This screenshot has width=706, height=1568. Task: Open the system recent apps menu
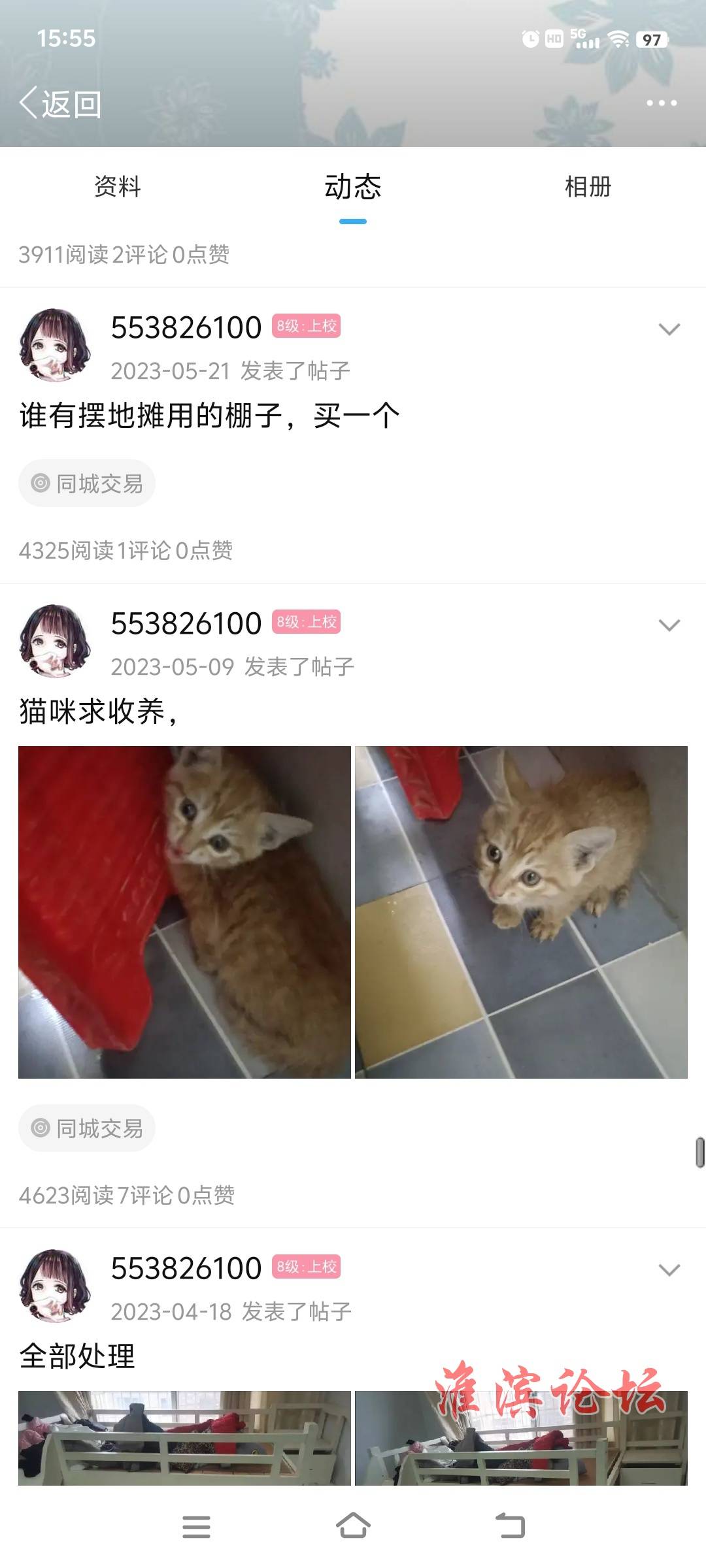coord(196,1526)
